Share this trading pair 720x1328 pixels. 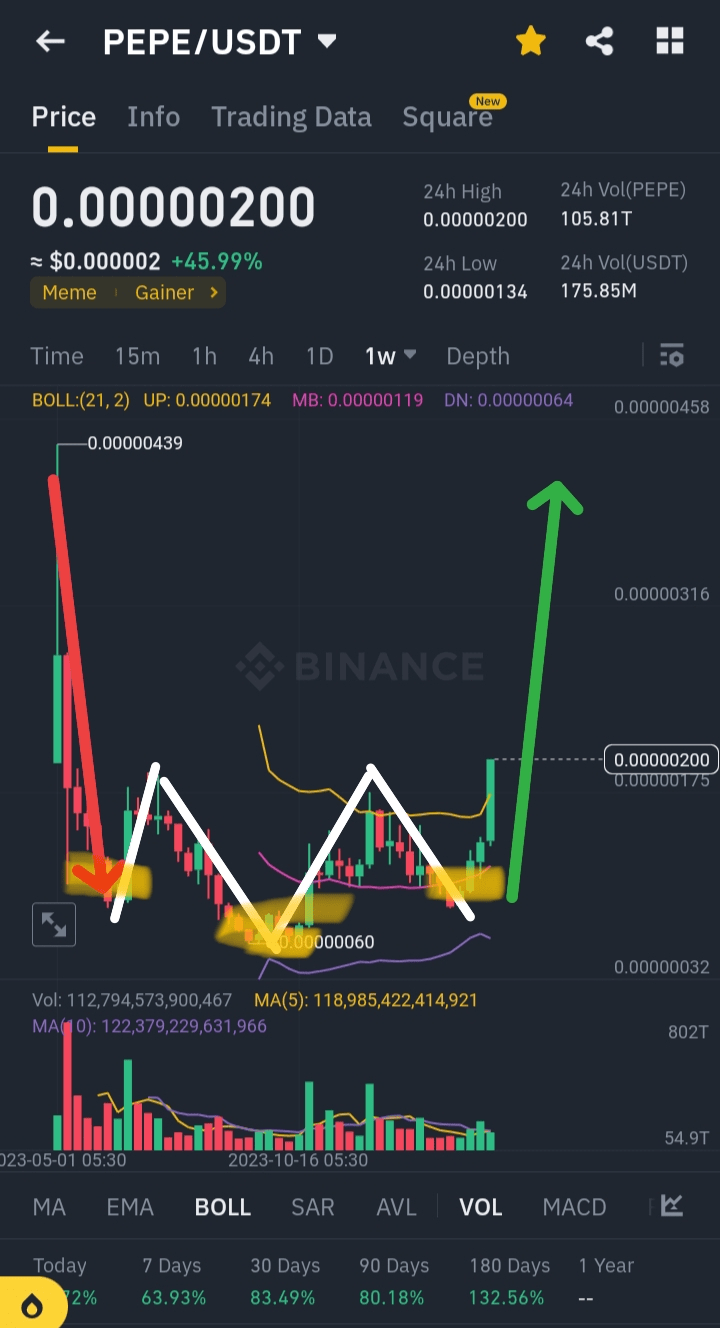(599, 42)
